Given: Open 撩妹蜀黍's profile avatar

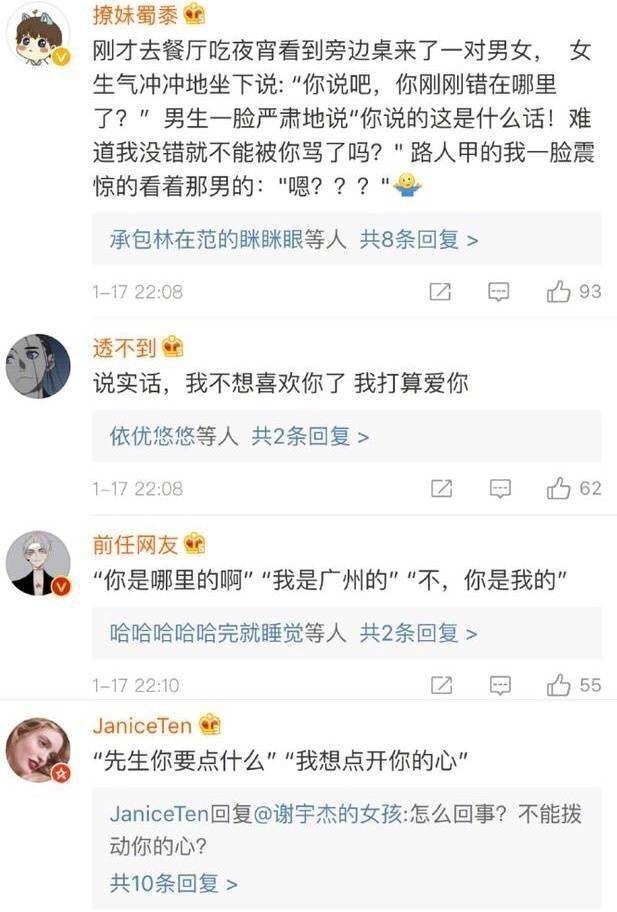Looking at the screenshot, I should (x=39, y=37).
